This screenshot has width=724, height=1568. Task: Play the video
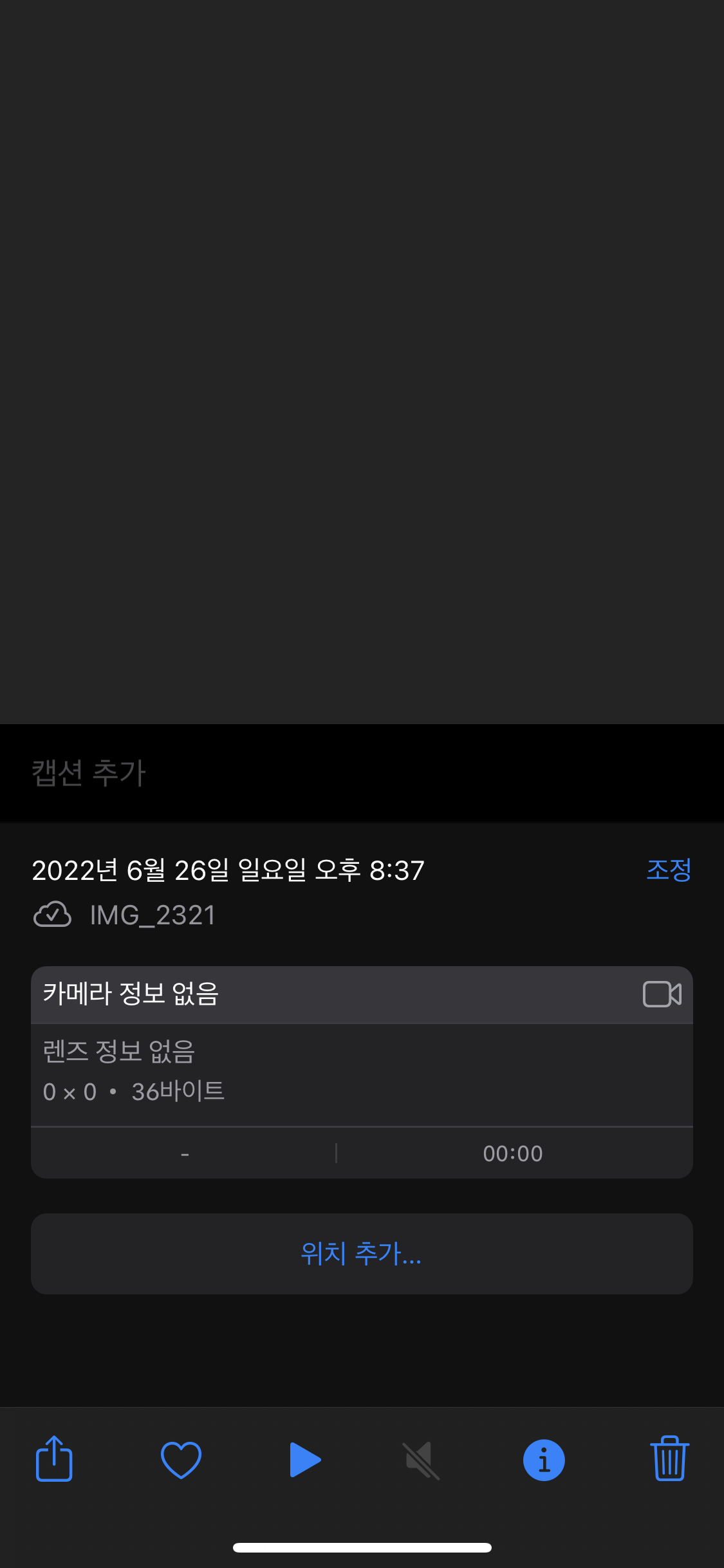pyautogui.click(x=305, y=1459)
